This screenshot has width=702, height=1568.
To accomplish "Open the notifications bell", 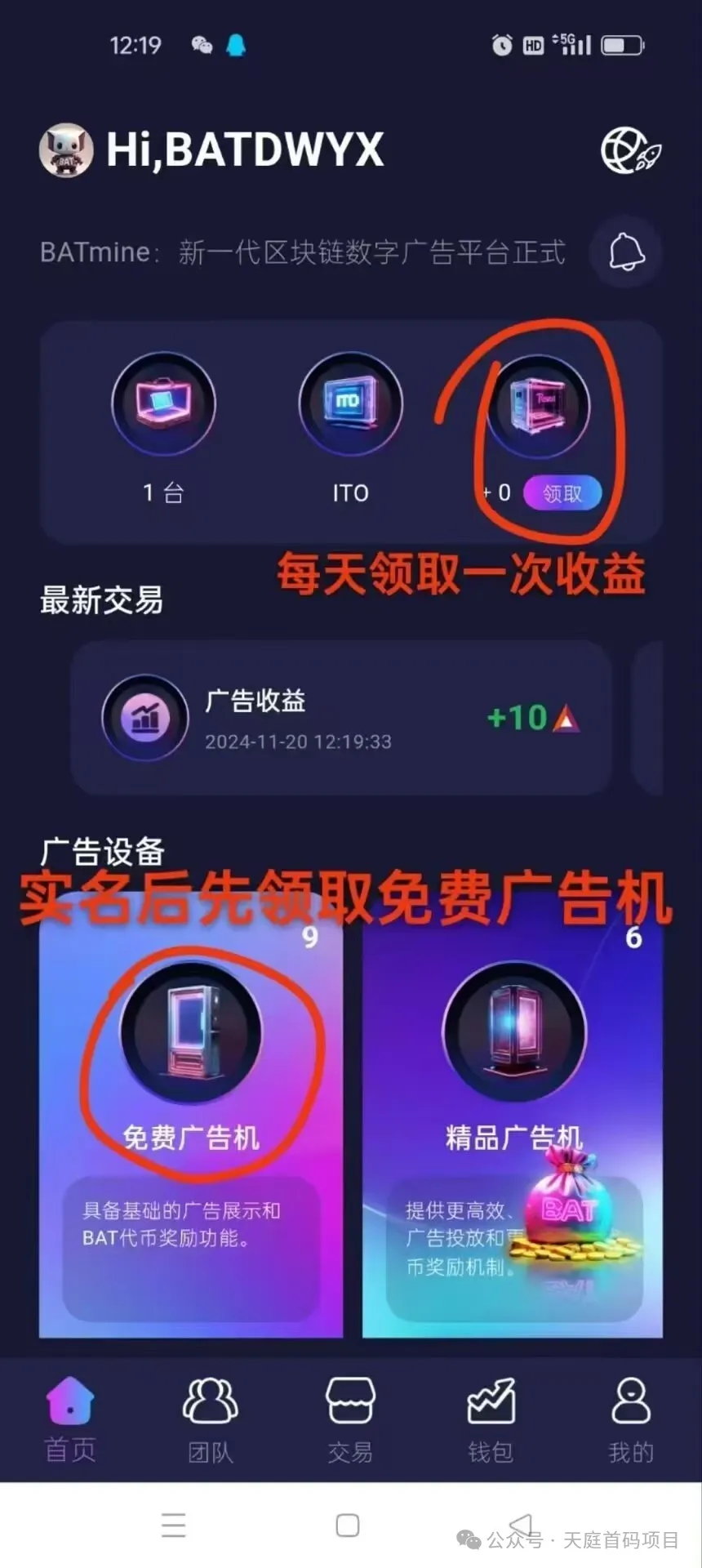I will point(626,252).
